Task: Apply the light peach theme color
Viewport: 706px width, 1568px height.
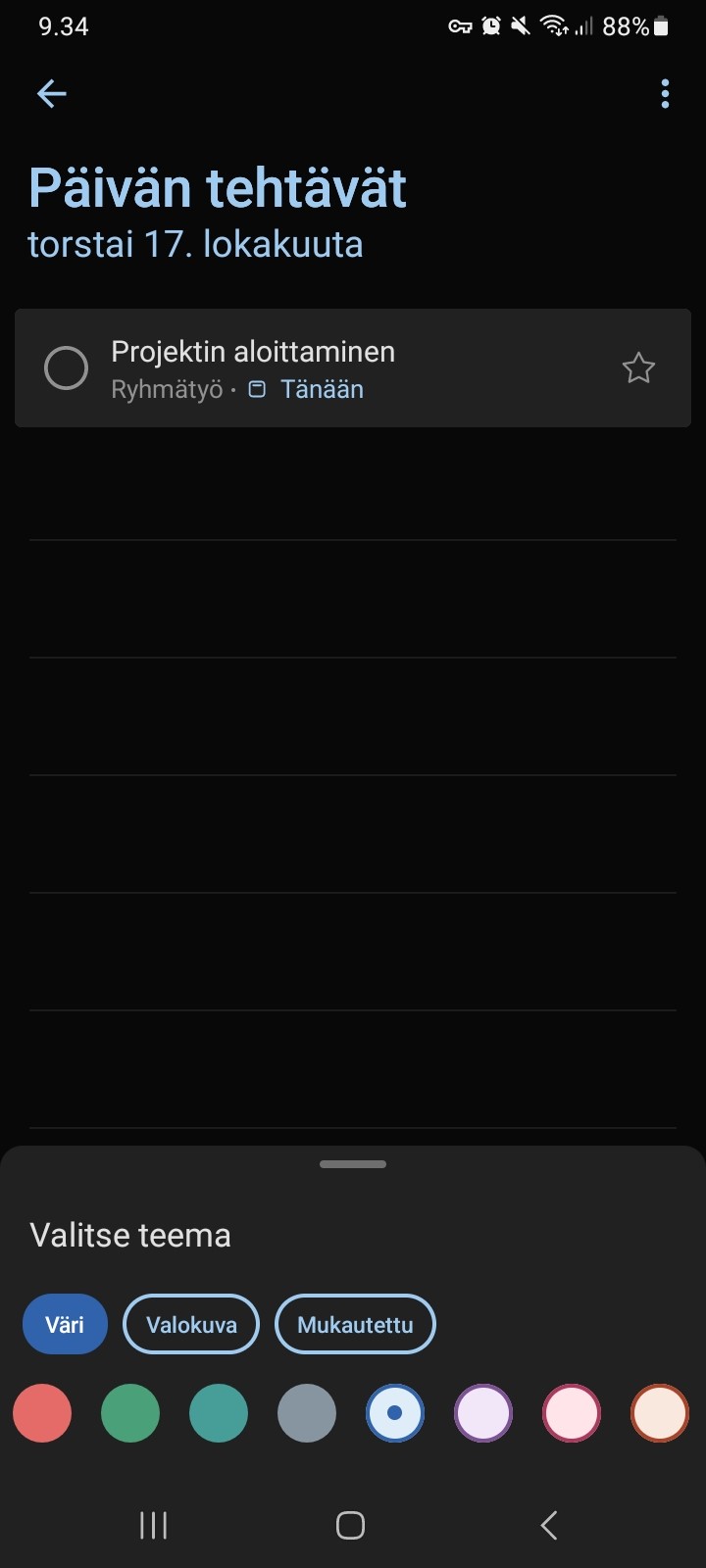Action: 660,1413
